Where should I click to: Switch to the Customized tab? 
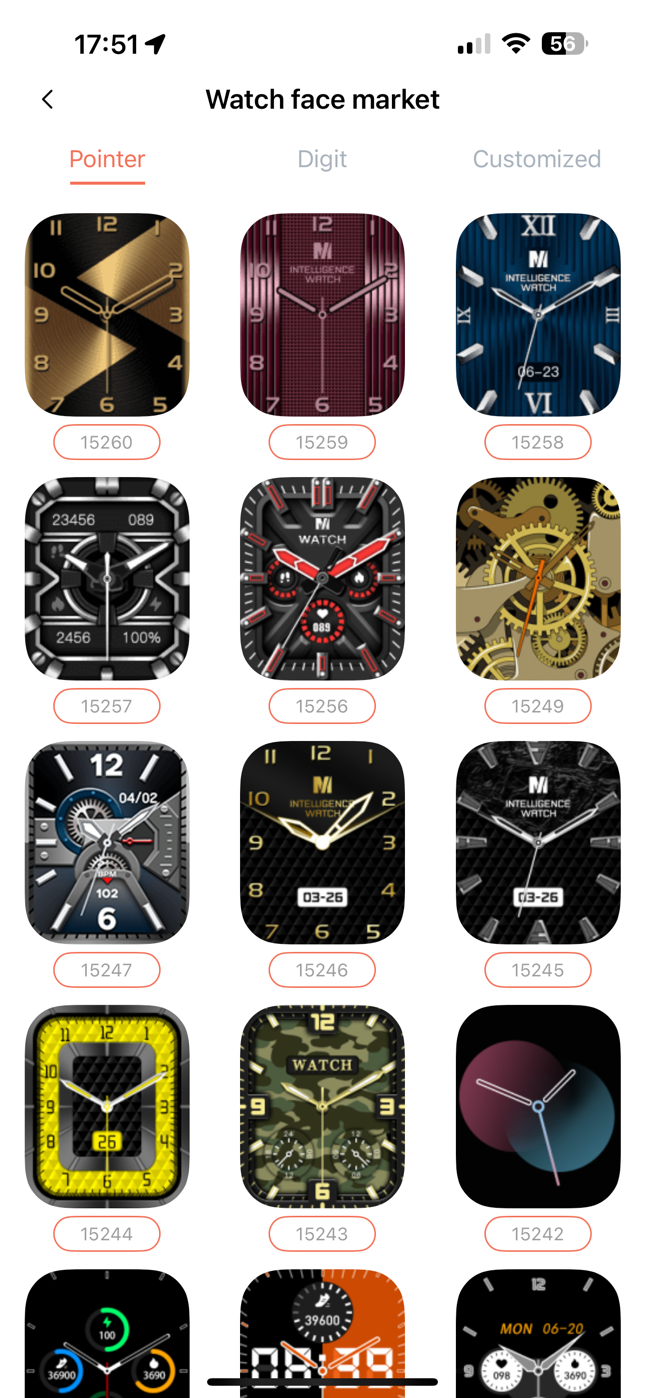pos(536,159)
